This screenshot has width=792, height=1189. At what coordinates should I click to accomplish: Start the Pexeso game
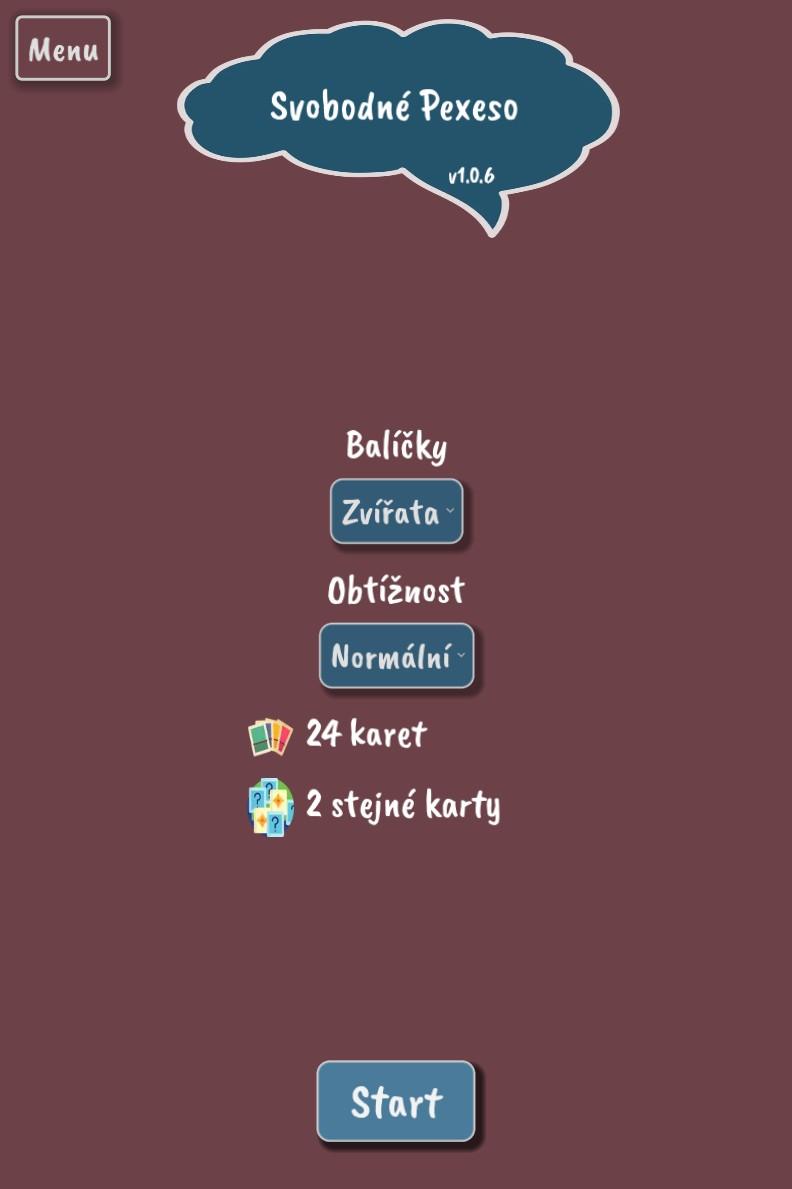point(396,1101)
